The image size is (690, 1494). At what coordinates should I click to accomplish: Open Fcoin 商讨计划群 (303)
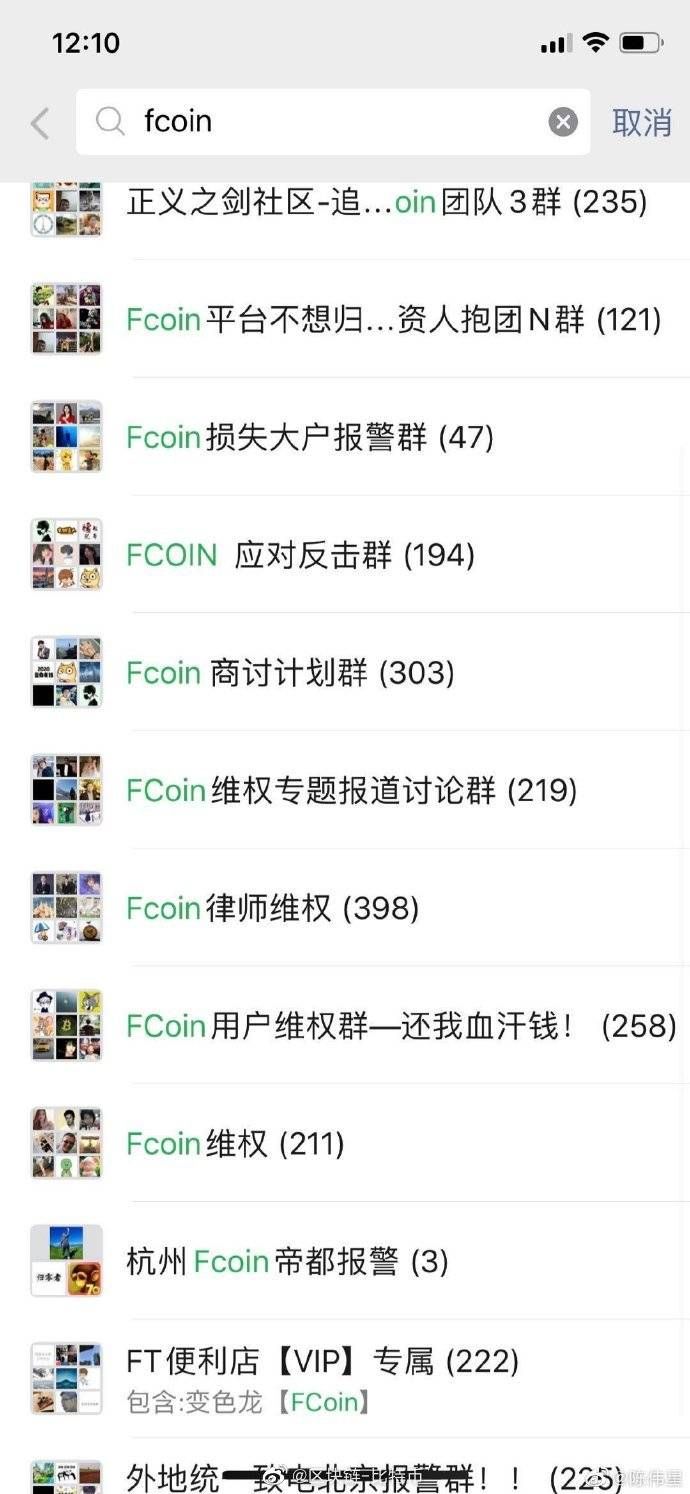pyautogui.click(x=290, y=673)
